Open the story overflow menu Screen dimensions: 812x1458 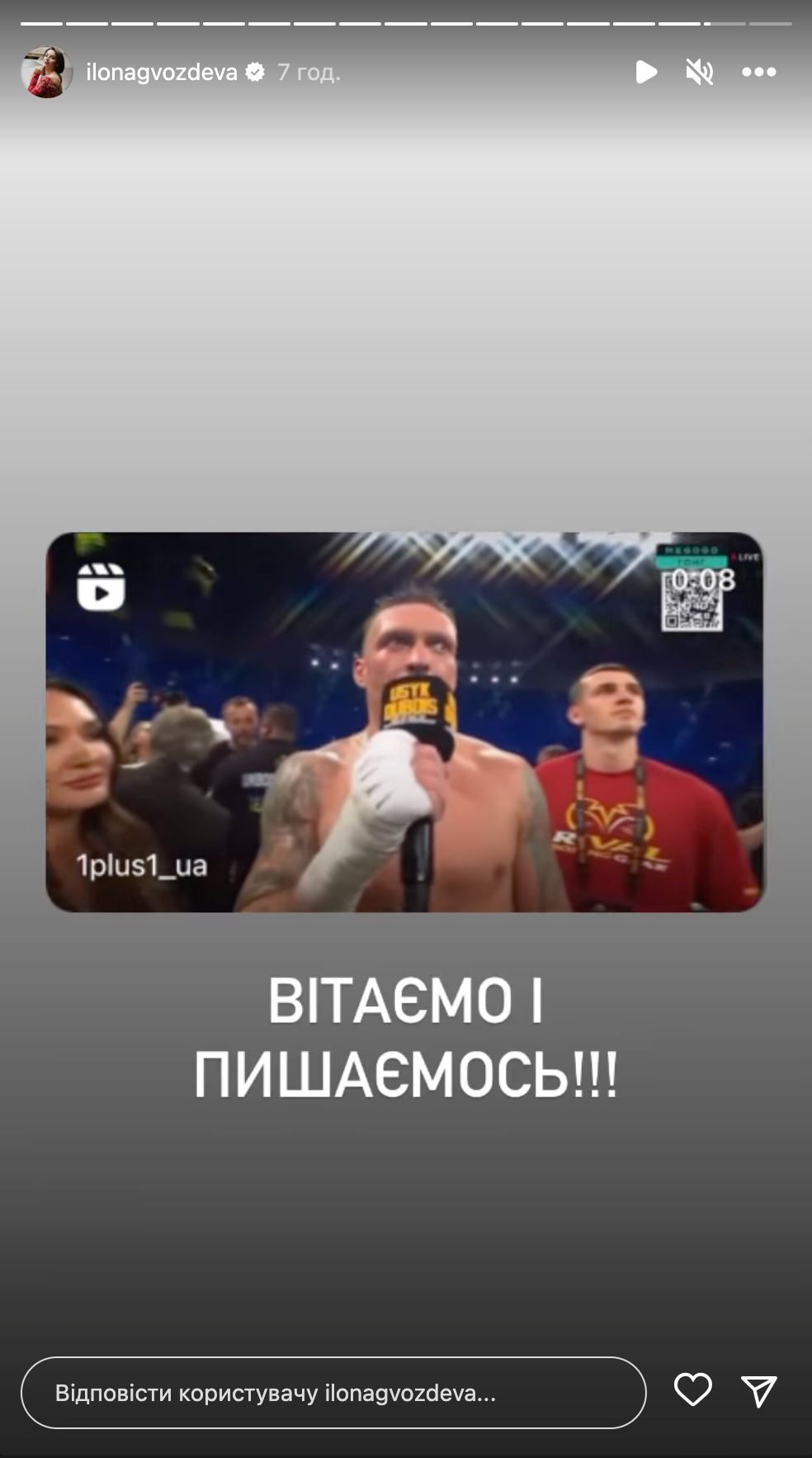point(758,73)
